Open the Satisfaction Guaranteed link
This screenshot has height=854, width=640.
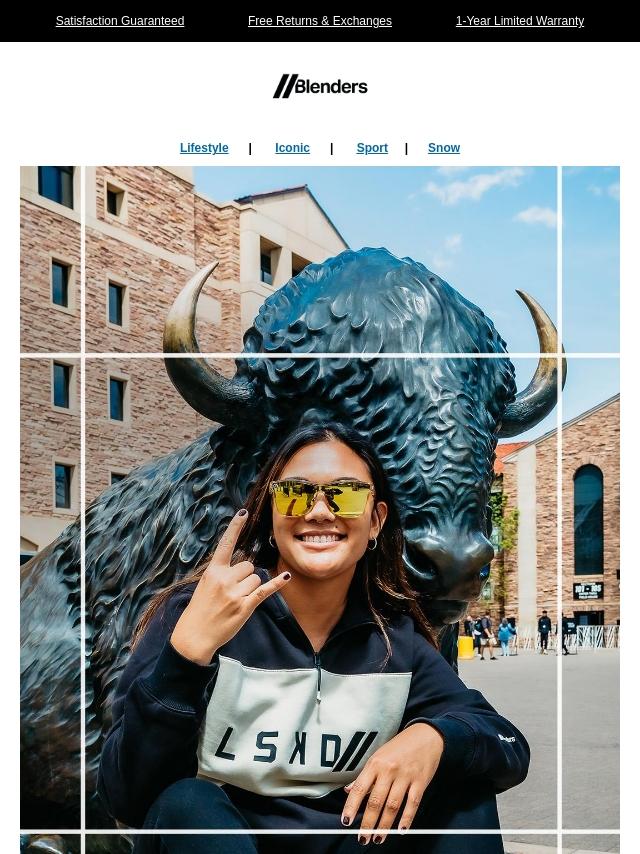point(119,21)
